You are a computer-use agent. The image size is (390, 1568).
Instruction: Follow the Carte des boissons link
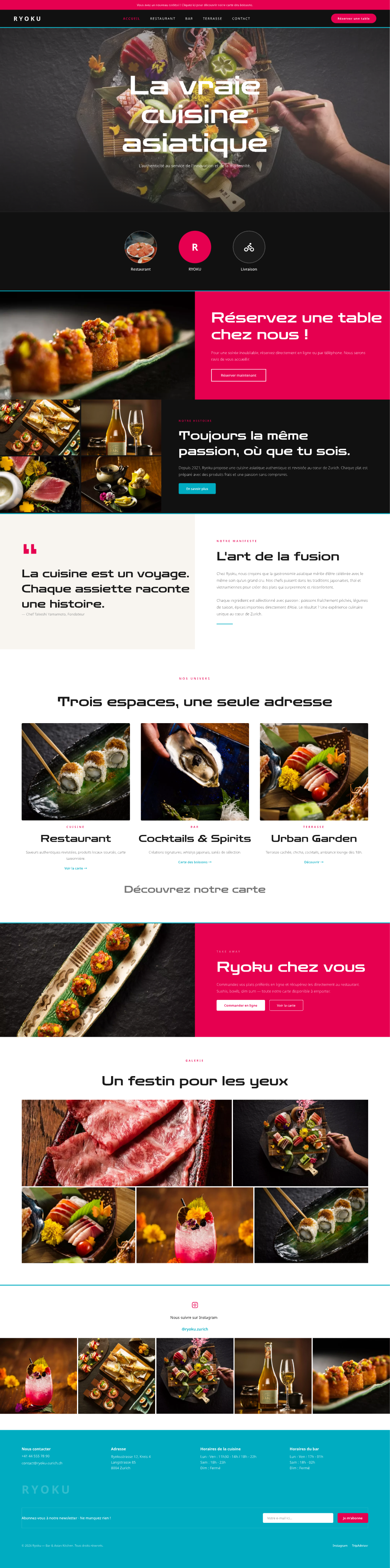coord(194,862)
